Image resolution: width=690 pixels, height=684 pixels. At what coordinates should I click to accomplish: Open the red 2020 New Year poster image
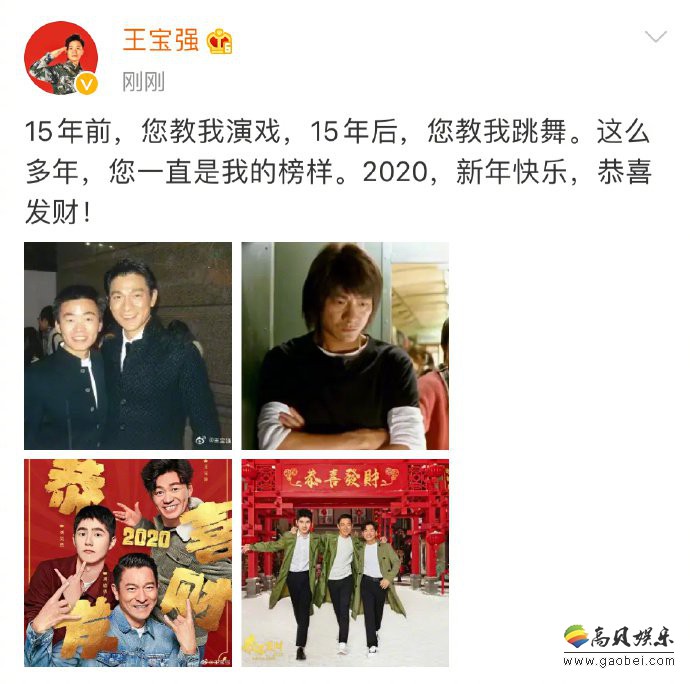(128, 563)
